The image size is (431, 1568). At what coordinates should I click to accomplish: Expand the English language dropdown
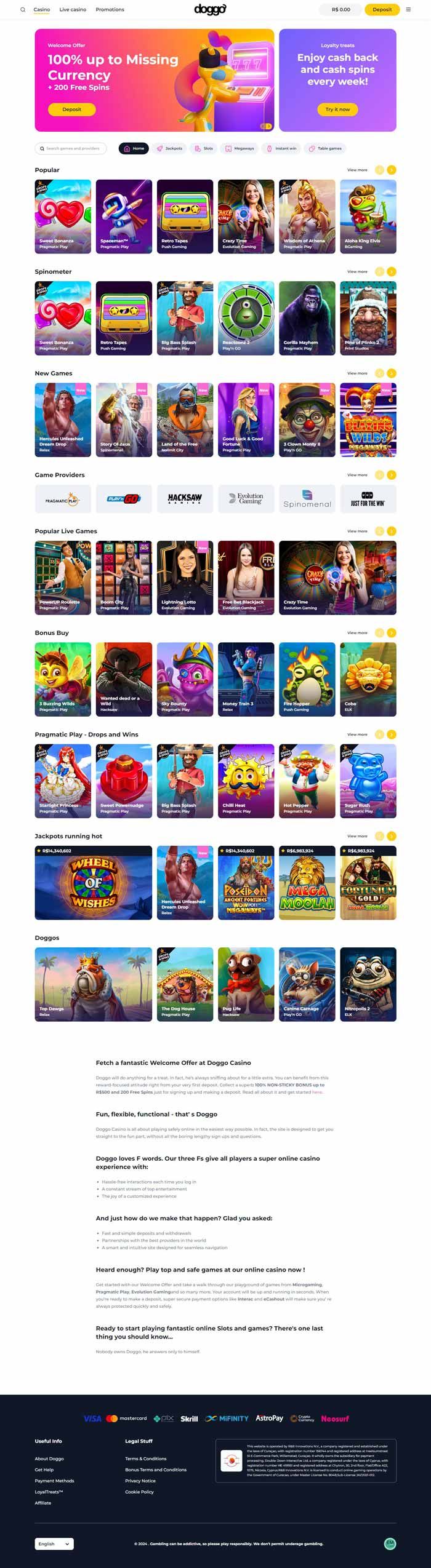pos(54,1543)
